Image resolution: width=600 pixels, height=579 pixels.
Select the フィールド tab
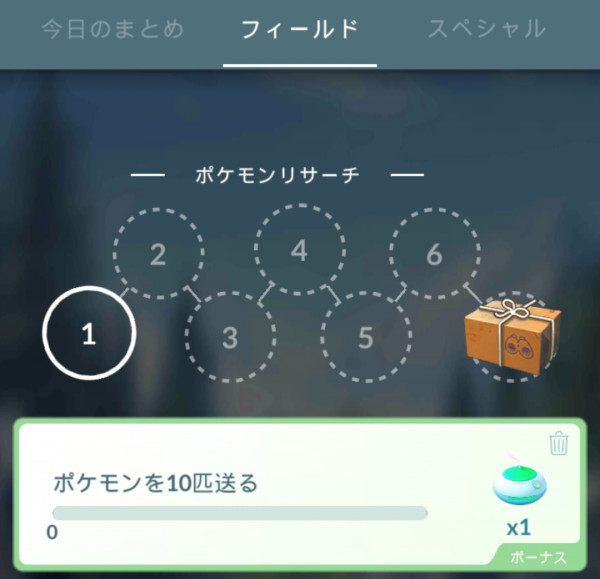[x=300, y=30]
